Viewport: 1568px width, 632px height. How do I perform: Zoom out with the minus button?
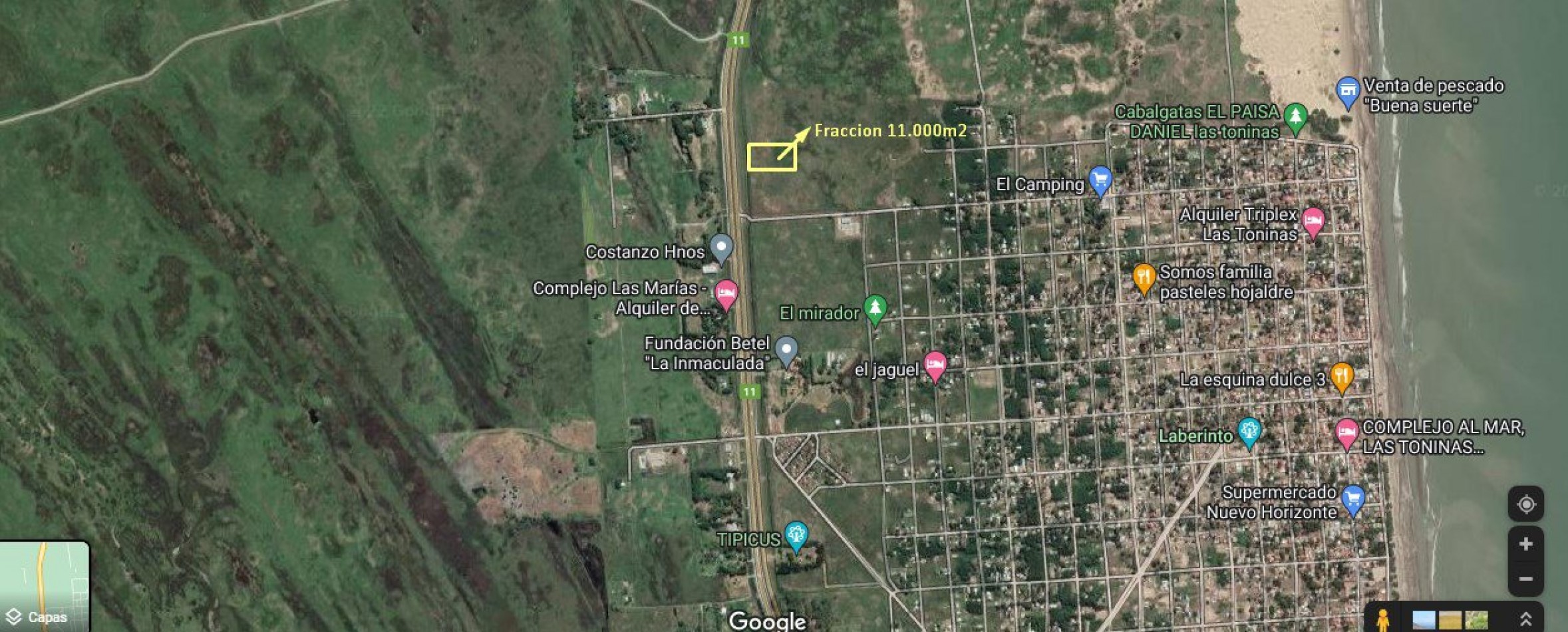(x=1525, y=579)
